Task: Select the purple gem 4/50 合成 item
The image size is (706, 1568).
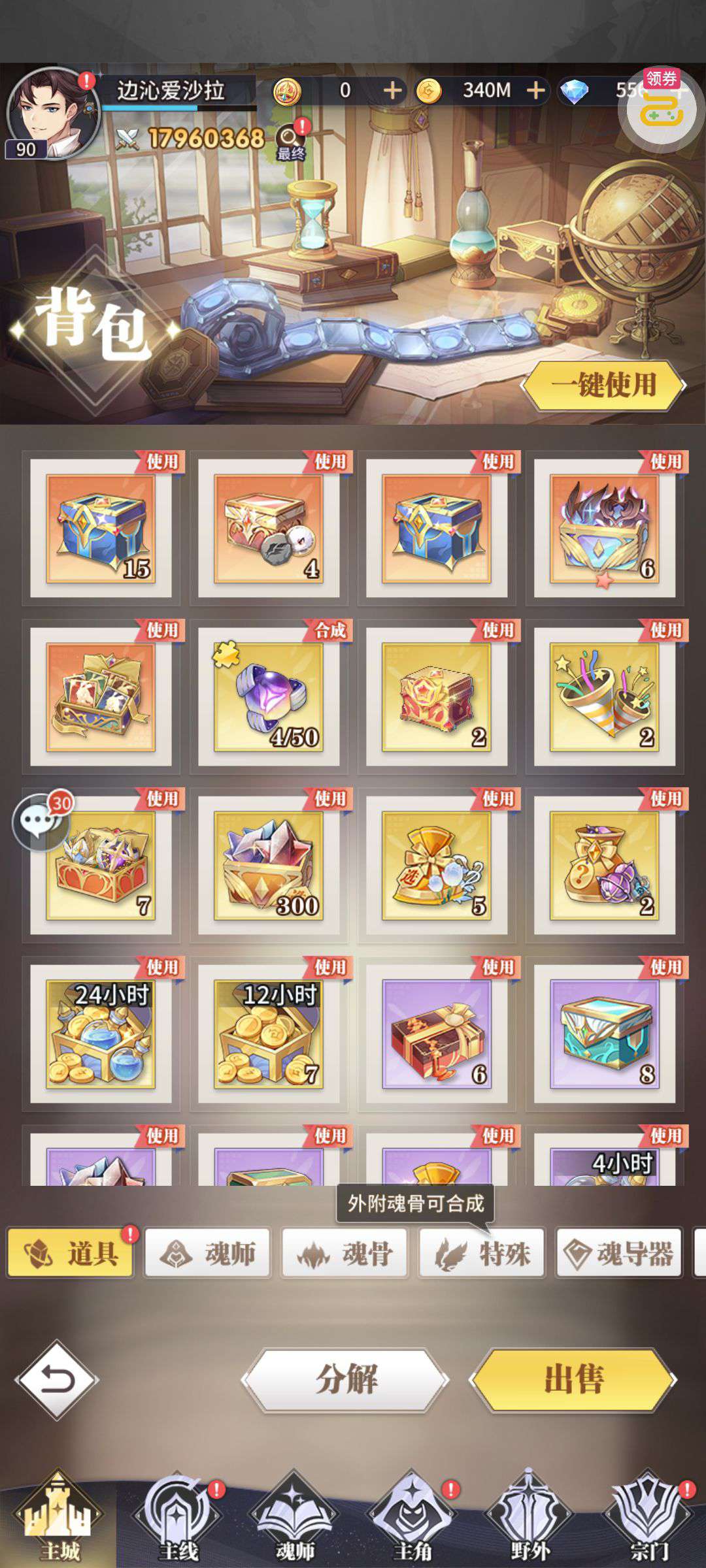Action: point(268,696)
